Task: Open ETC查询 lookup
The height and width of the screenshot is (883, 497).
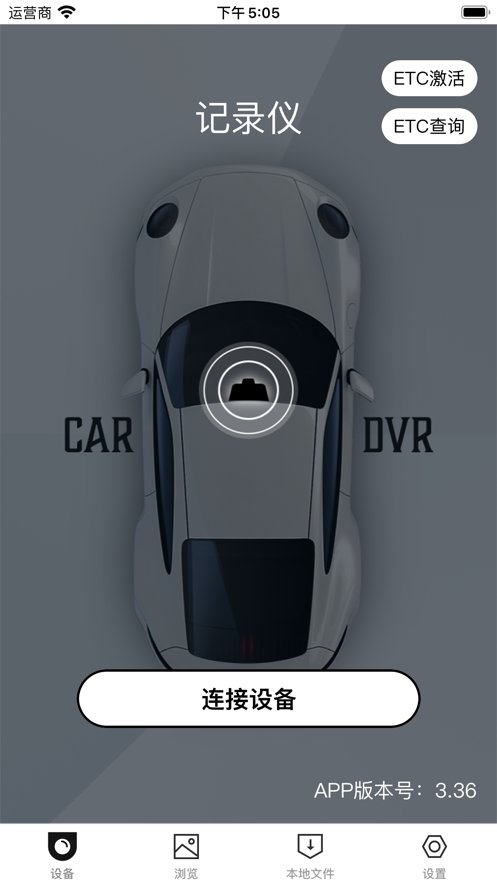Action: pos(429,126)
